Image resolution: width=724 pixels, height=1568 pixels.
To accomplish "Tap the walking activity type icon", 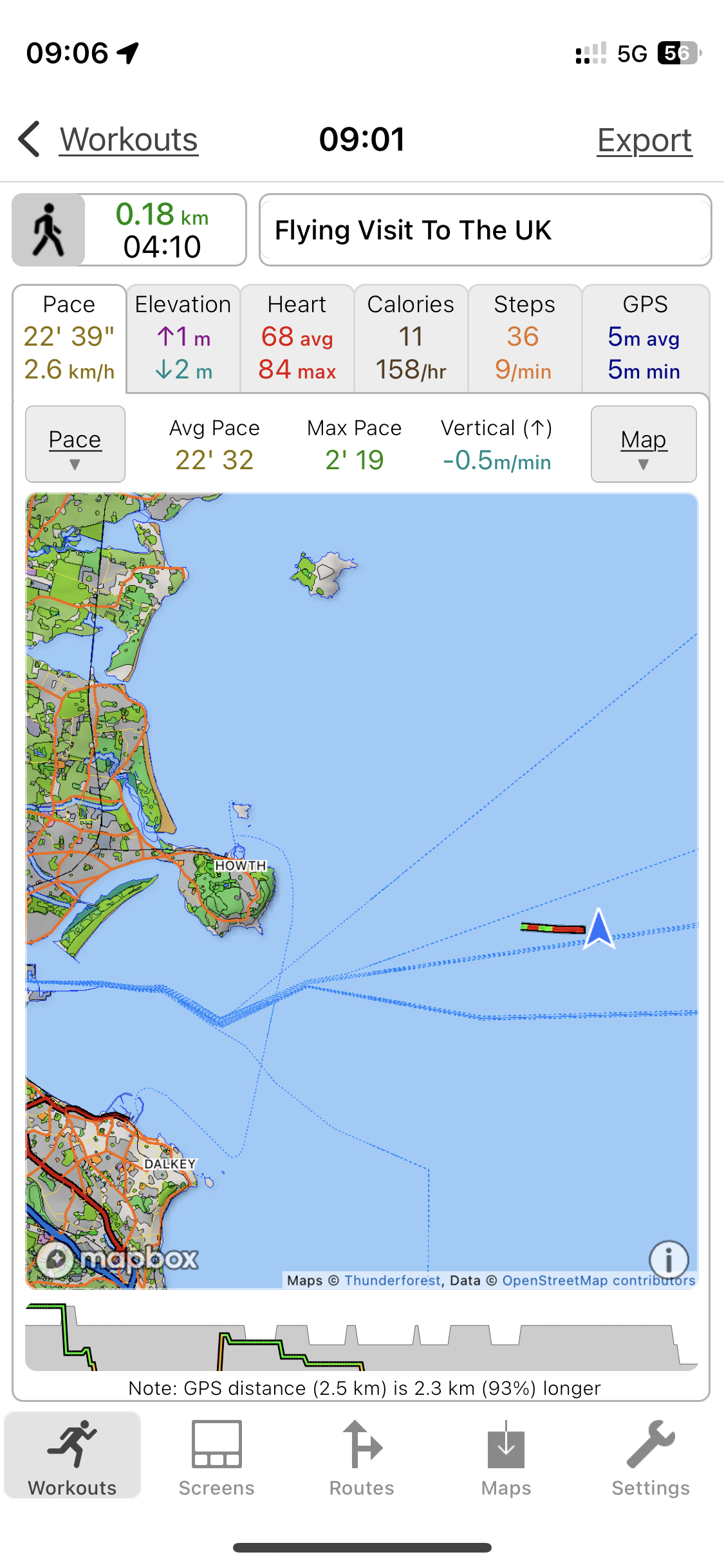I will tap(49, 230).
